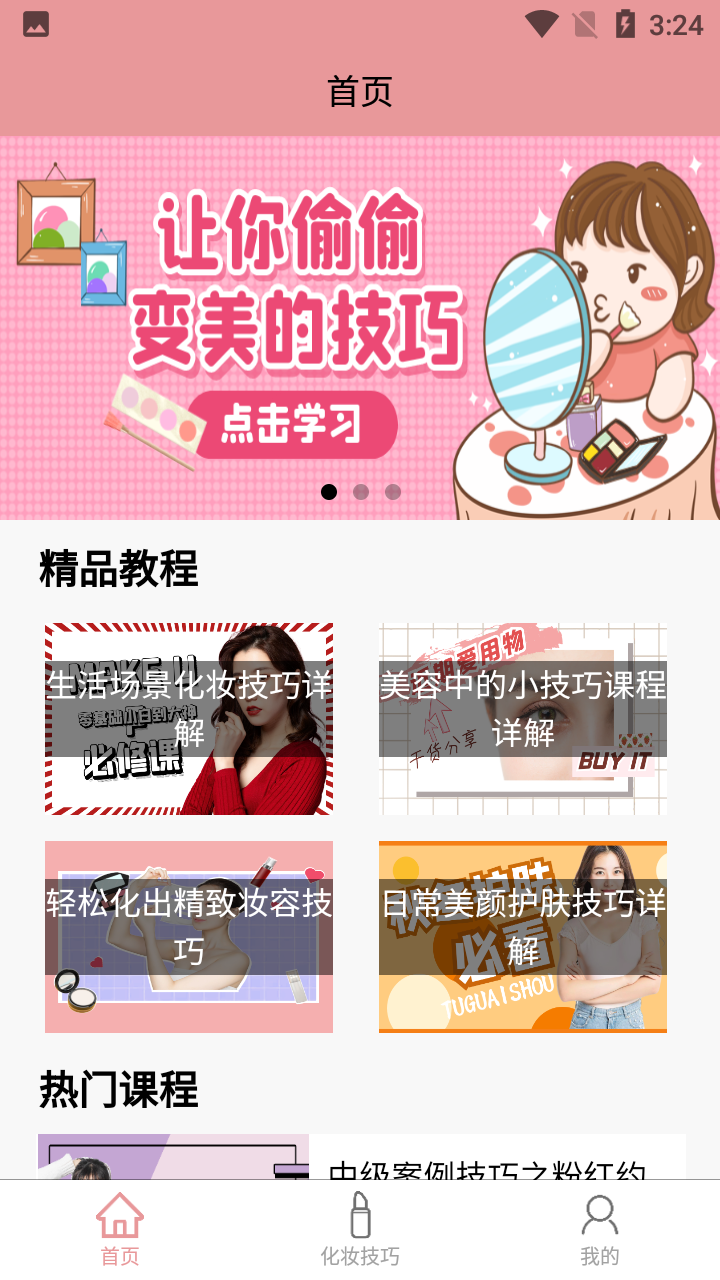720x1280 pixels.
Task: Open 美容中的小技巧课程详解 card
Action: 522,719
